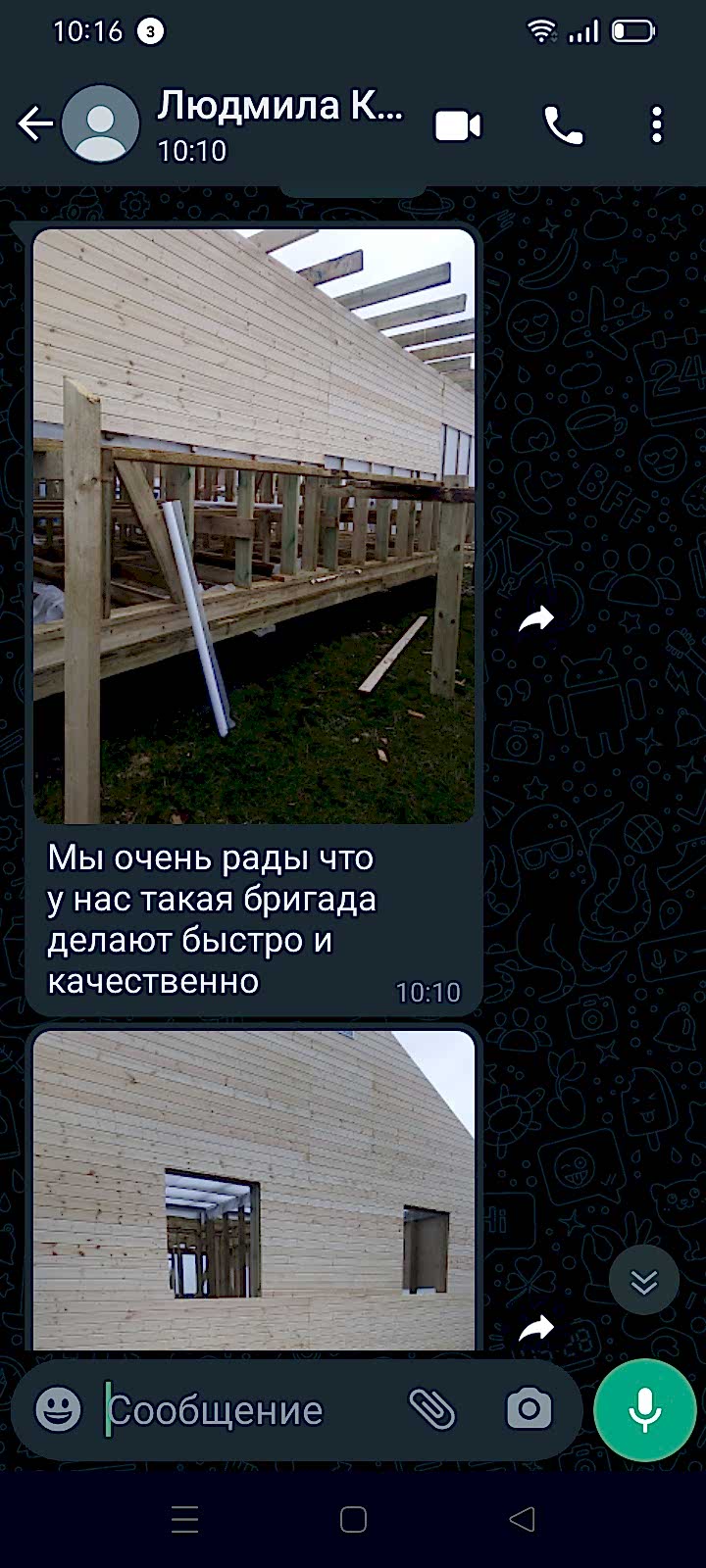Image resolution: width=706 pixels, height=1568 pixels.
Task: Go to the home screen
Action: [353, 1520]
